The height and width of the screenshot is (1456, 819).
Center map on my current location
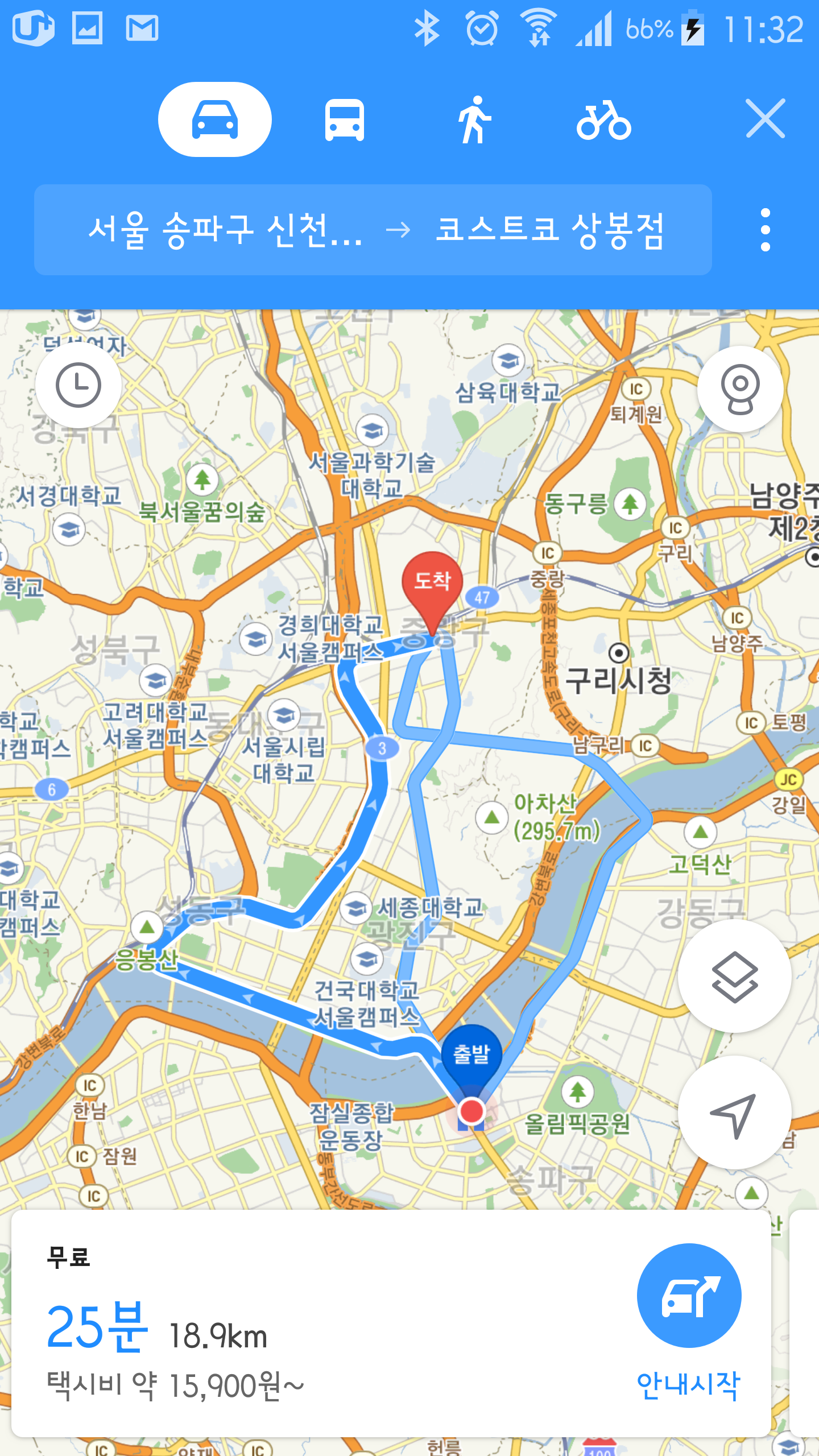(734, 1112)
